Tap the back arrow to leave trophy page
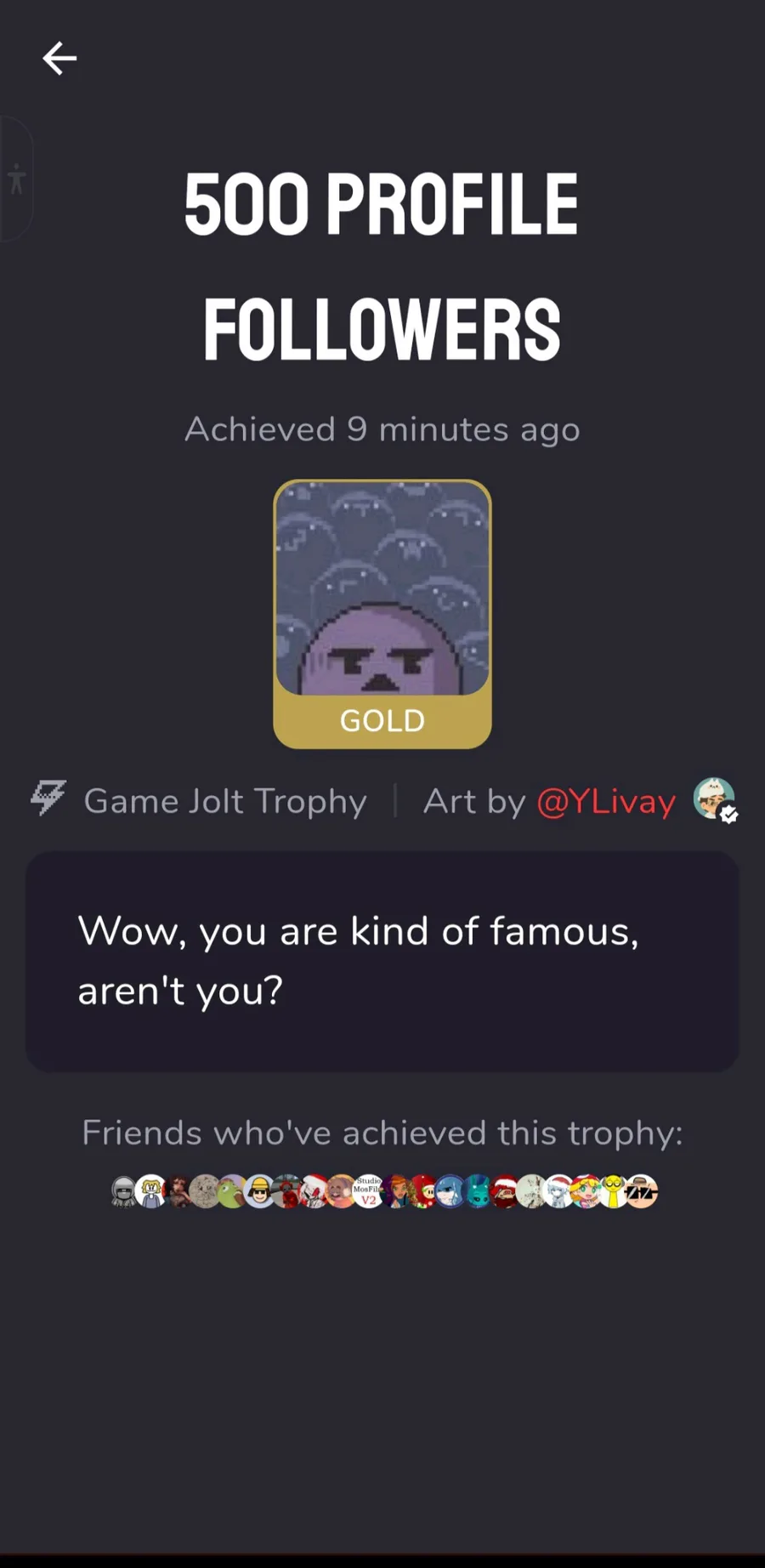The height and width of the screenshot is (1568, 765). (x=59, y=58)
